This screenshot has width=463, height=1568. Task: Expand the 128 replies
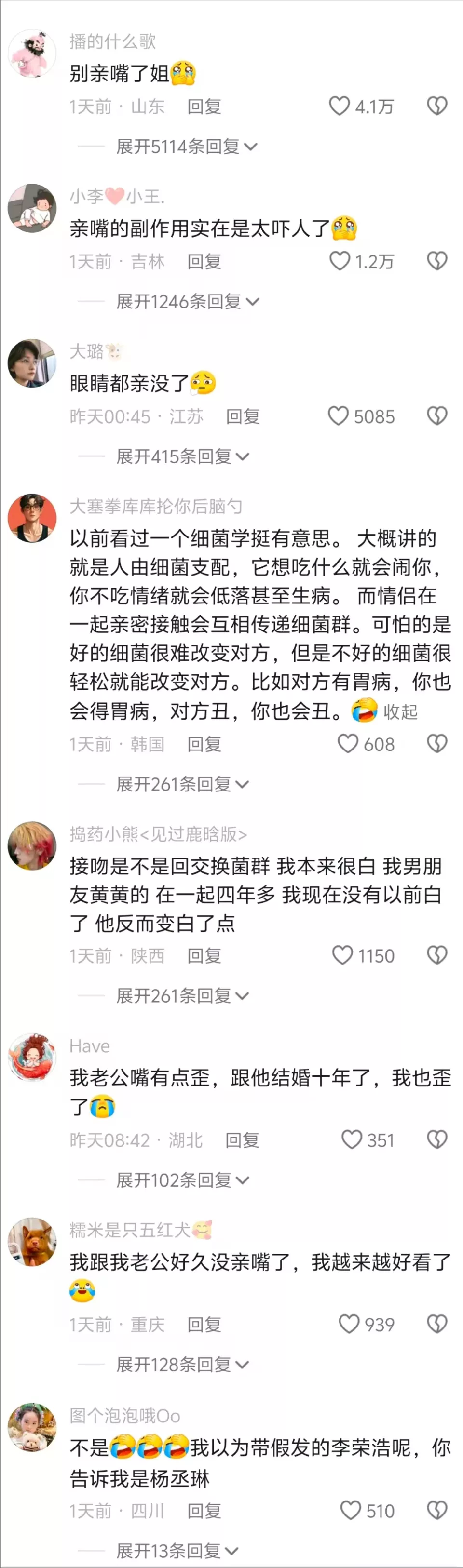pyautogui.click(x=182, y=1365)
